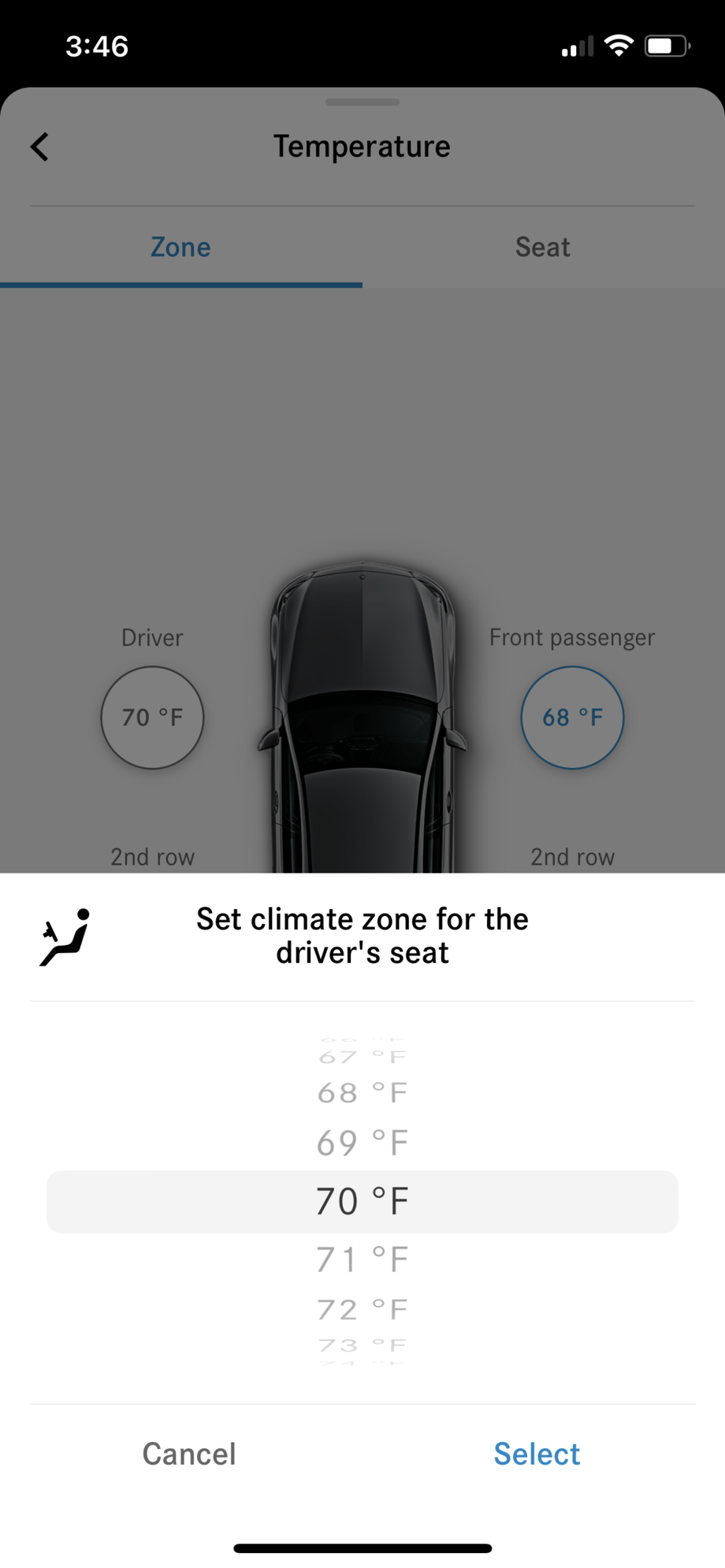The image size is (725, 1568).
Task: Choose 69 °F in the picker
Action: click(x=362, y=1143)
